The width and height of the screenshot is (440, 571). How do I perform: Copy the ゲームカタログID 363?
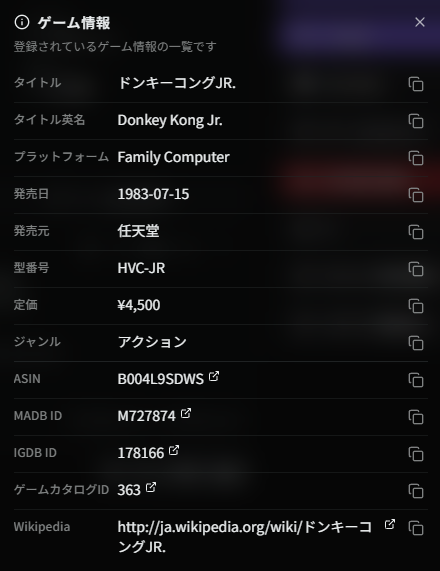[416, 491]
